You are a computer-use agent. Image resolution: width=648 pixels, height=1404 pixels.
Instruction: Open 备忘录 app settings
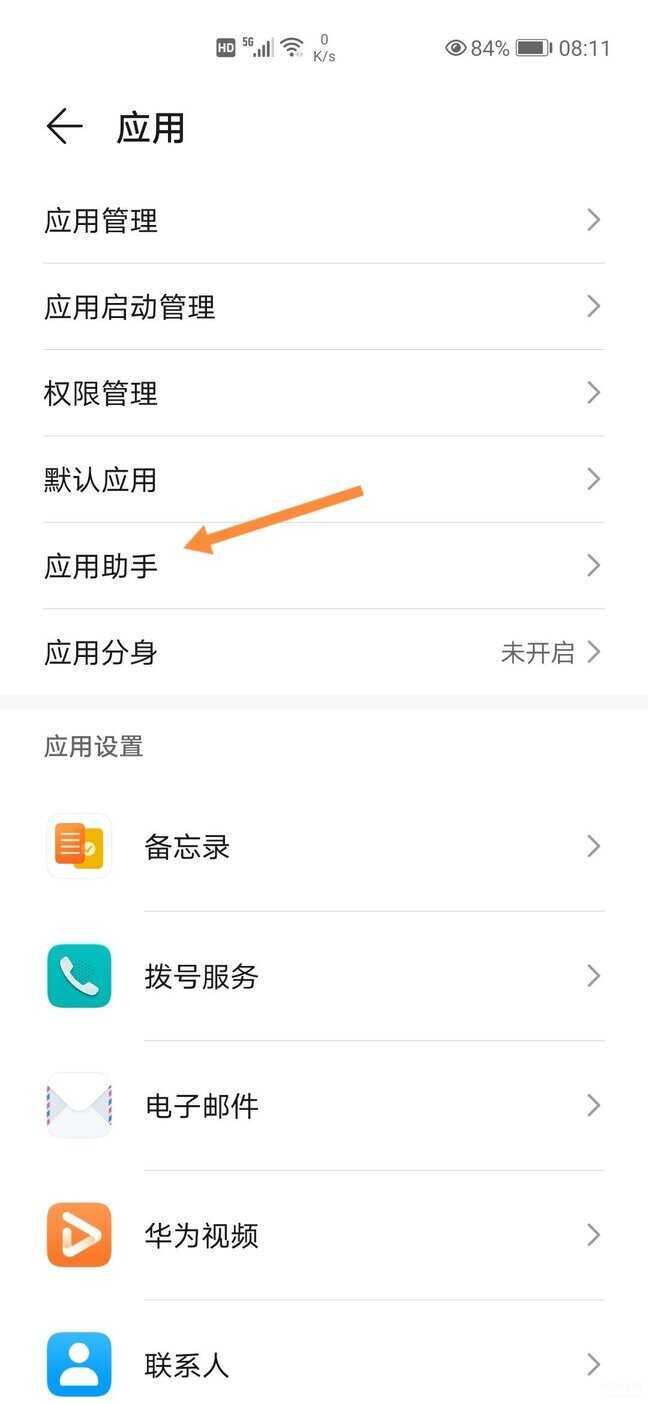pos(323,847)
